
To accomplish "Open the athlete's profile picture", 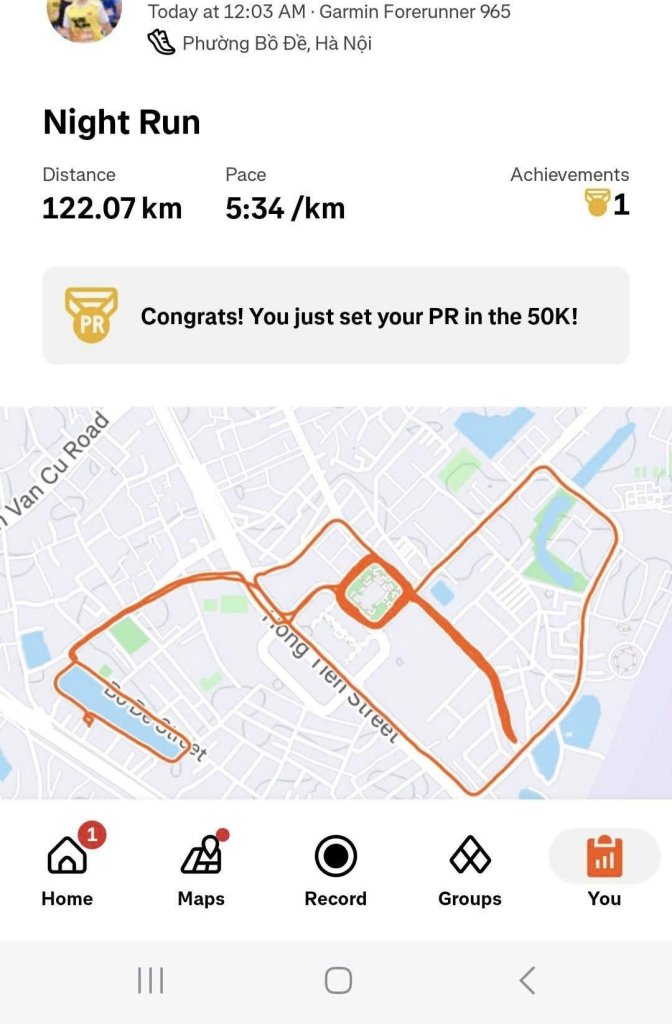I will tap(84, 16).
